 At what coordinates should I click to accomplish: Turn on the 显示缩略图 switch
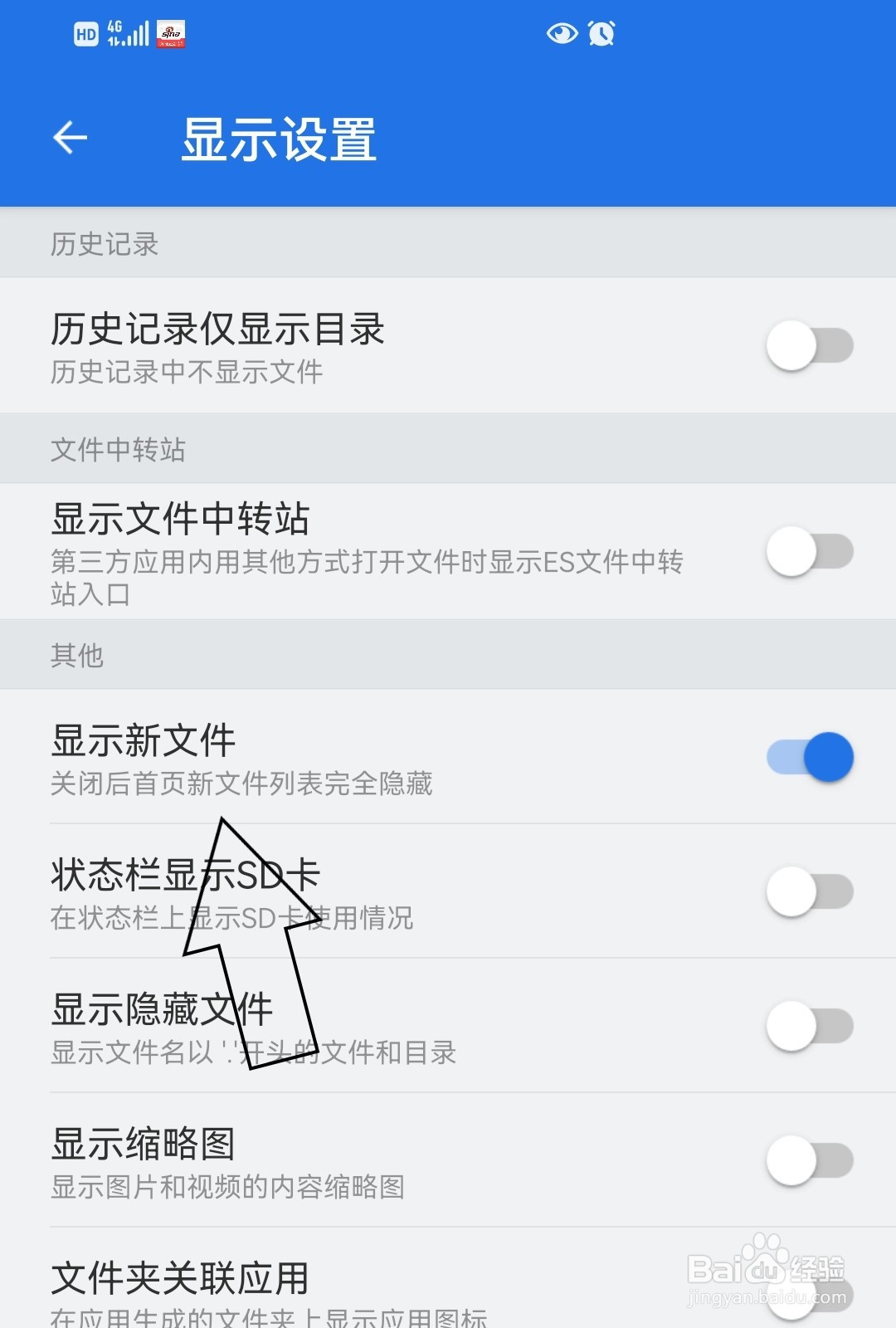(x=809, y=1160)
